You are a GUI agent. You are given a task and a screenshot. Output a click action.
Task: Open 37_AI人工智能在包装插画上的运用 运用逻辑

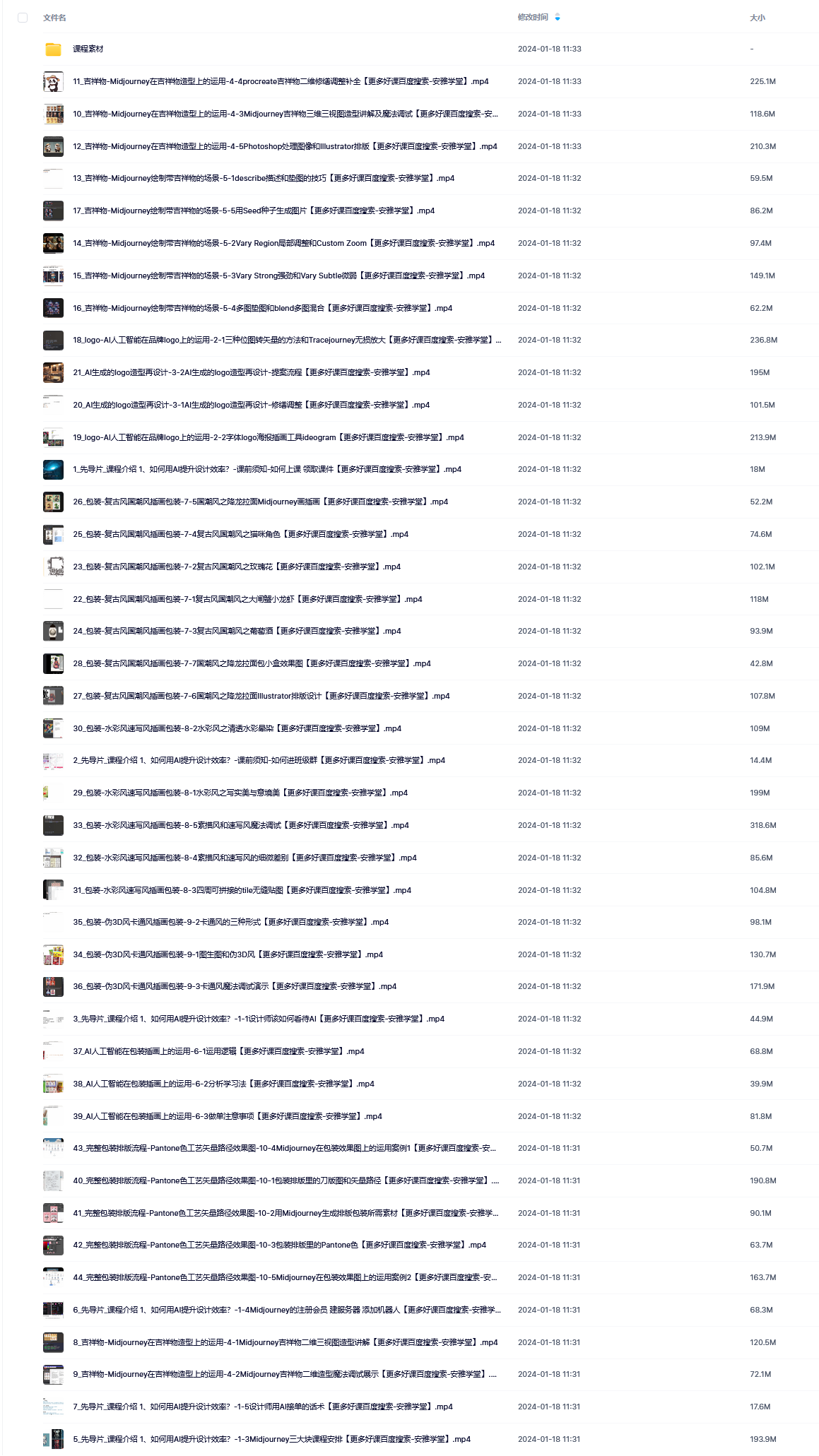218,1051
